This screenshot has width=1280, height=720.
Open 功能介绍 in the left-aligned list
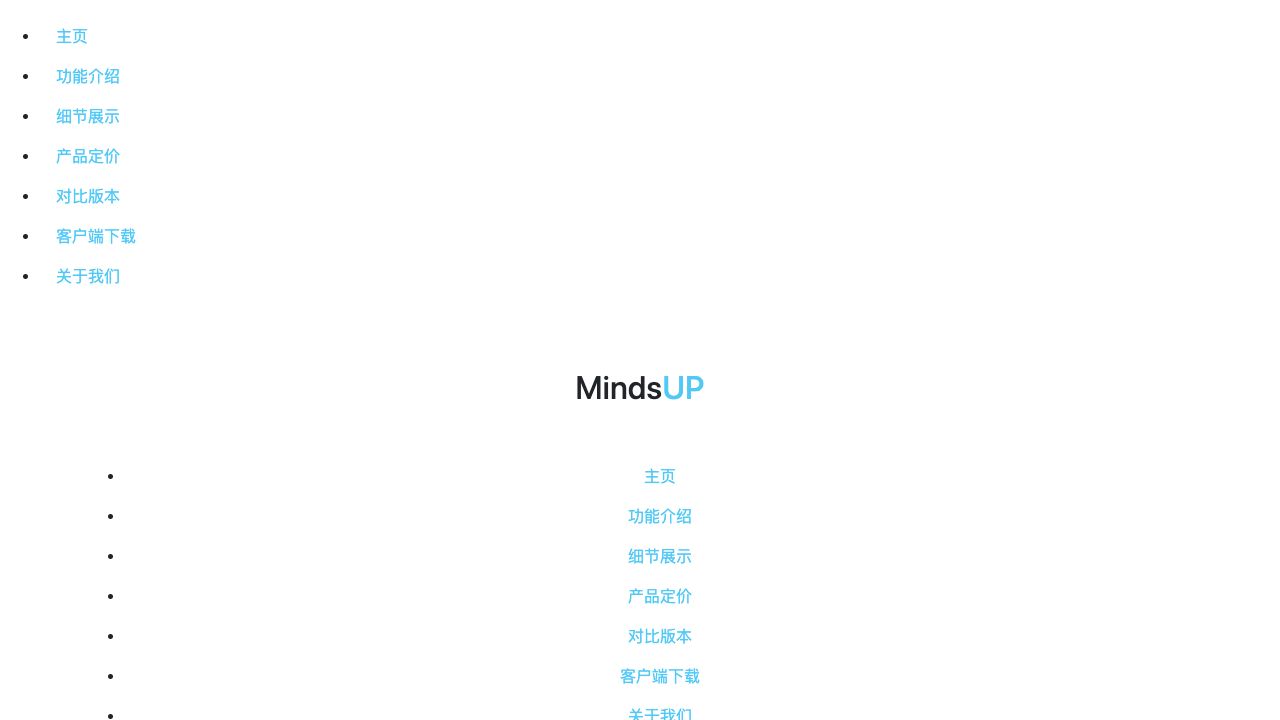(x=88, y=76)
